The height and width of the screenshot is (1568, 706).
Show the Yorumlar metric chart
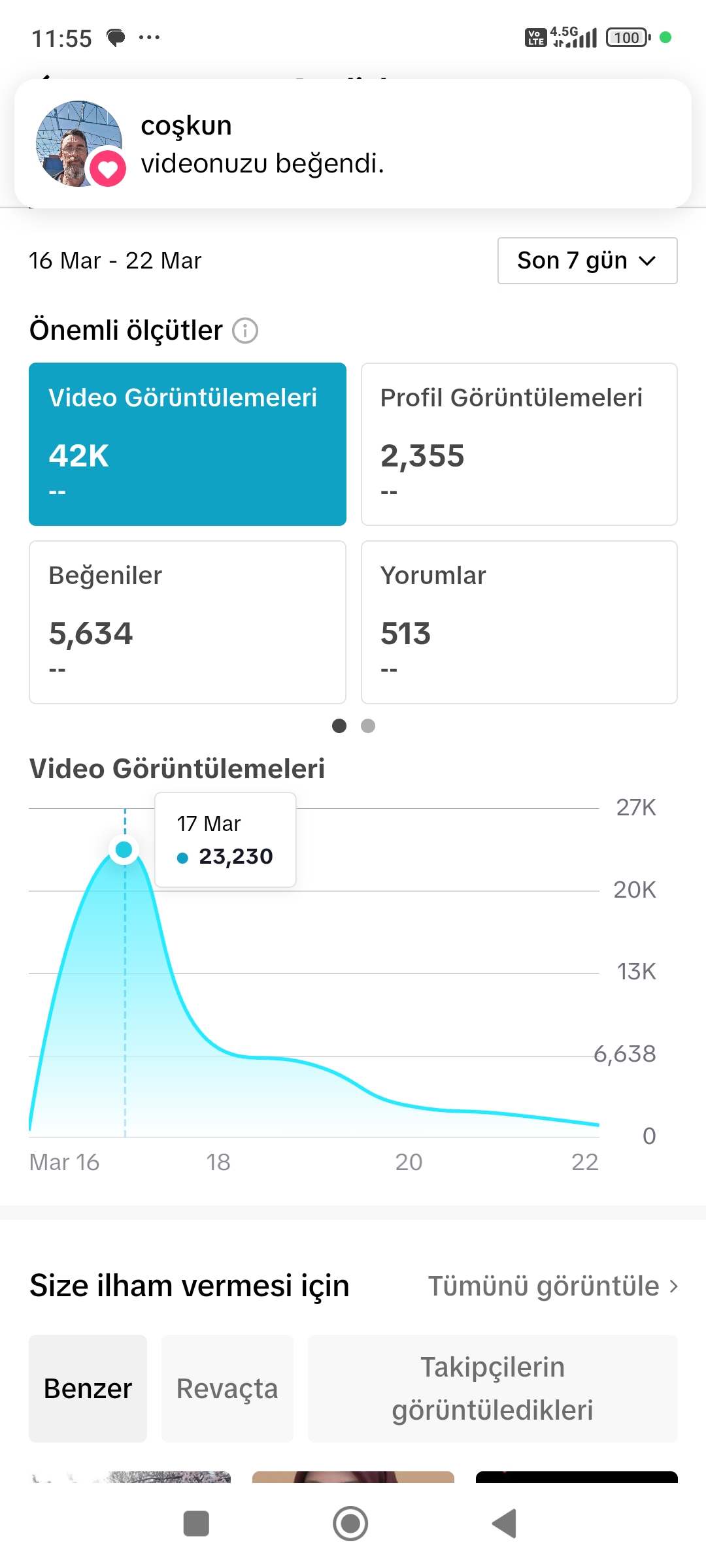pyautogui.click(x=519, y=622)
